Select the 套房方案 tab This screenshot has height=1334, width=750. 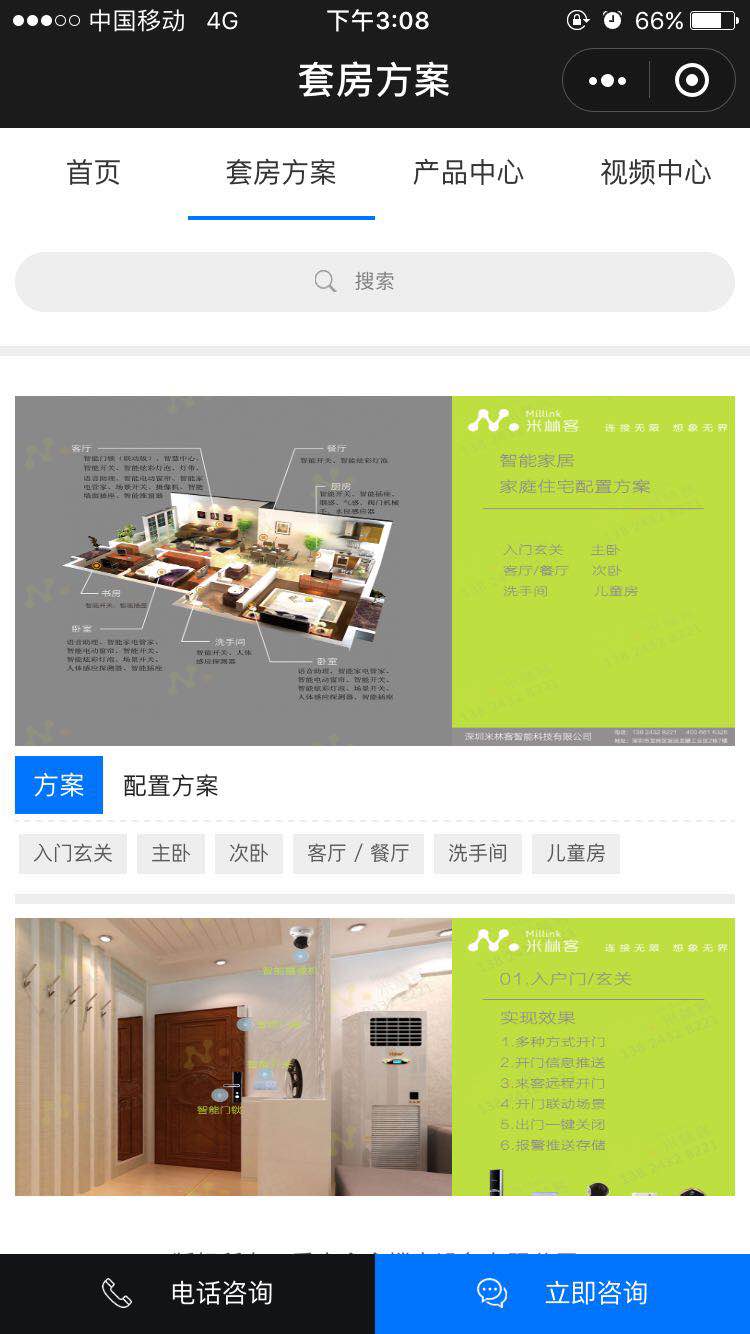tap(281, 173)
